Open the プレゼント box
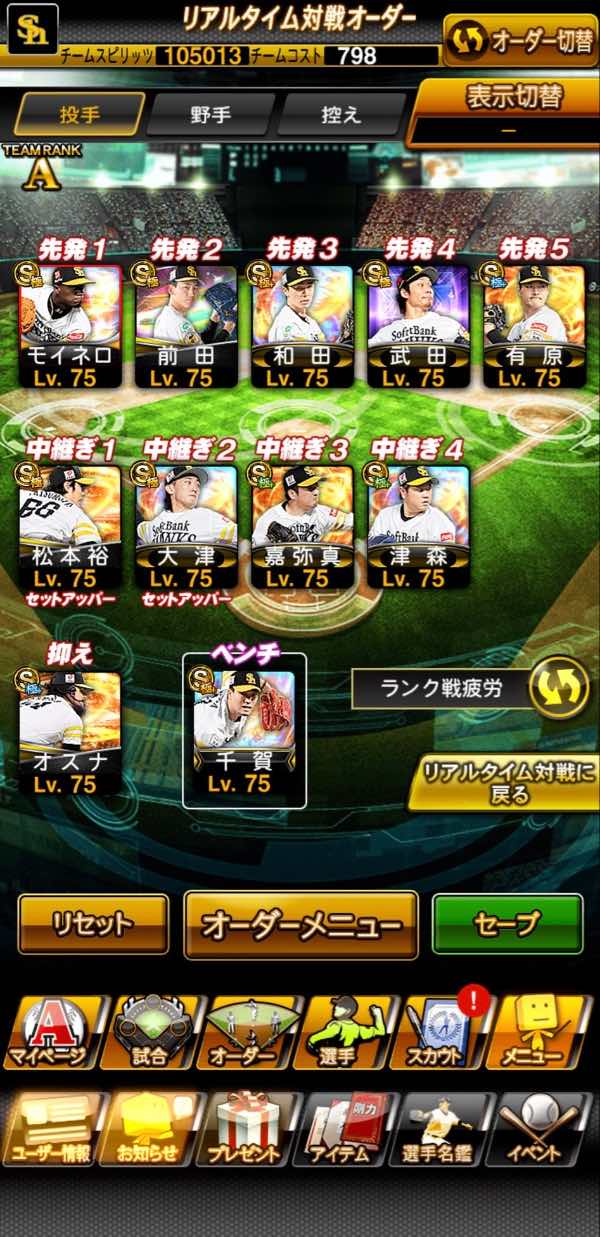 246,1130
